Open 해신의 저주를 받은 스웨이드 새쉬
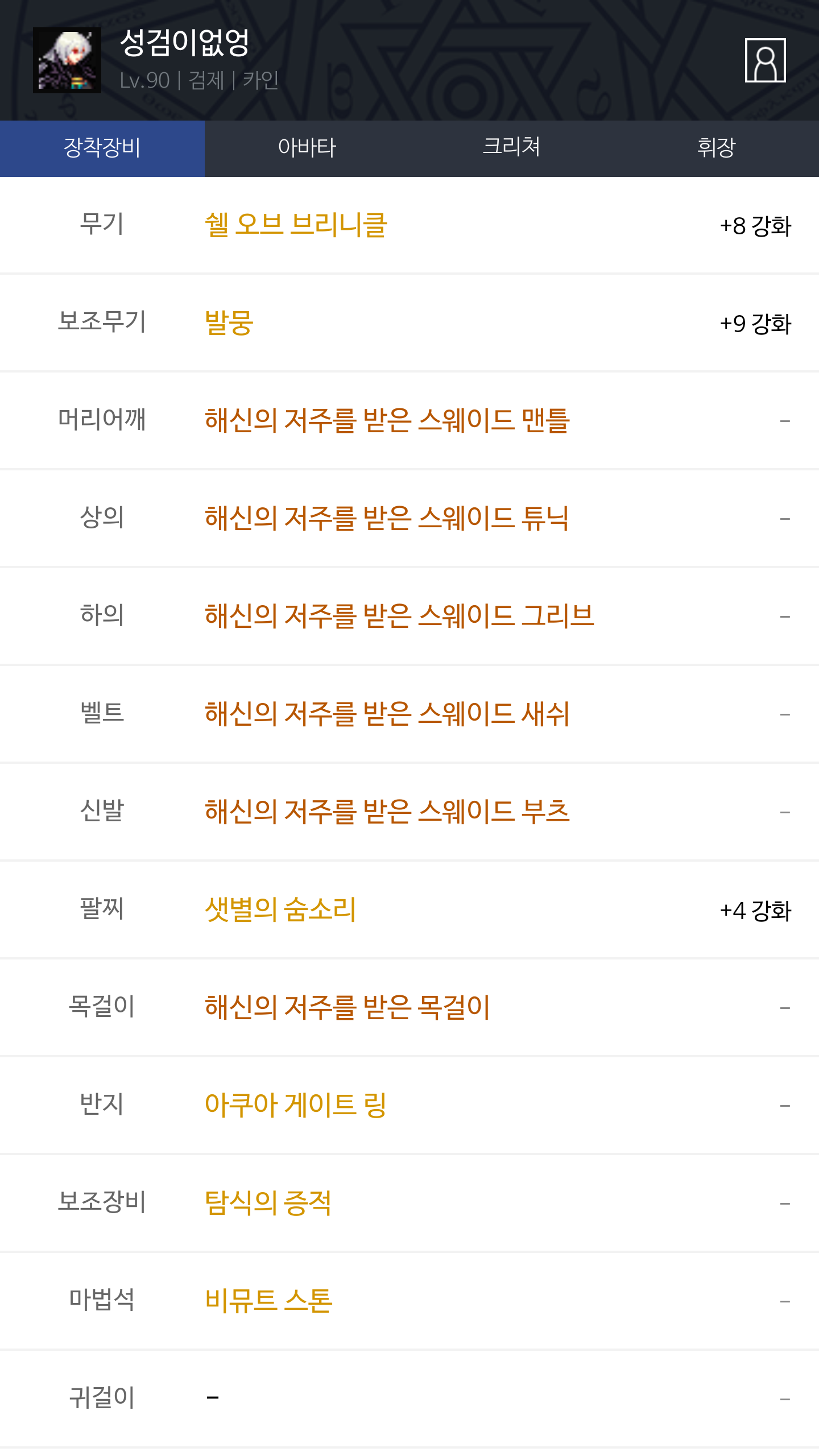Viewport: 819px width, 1456px height. click(387, 714)
